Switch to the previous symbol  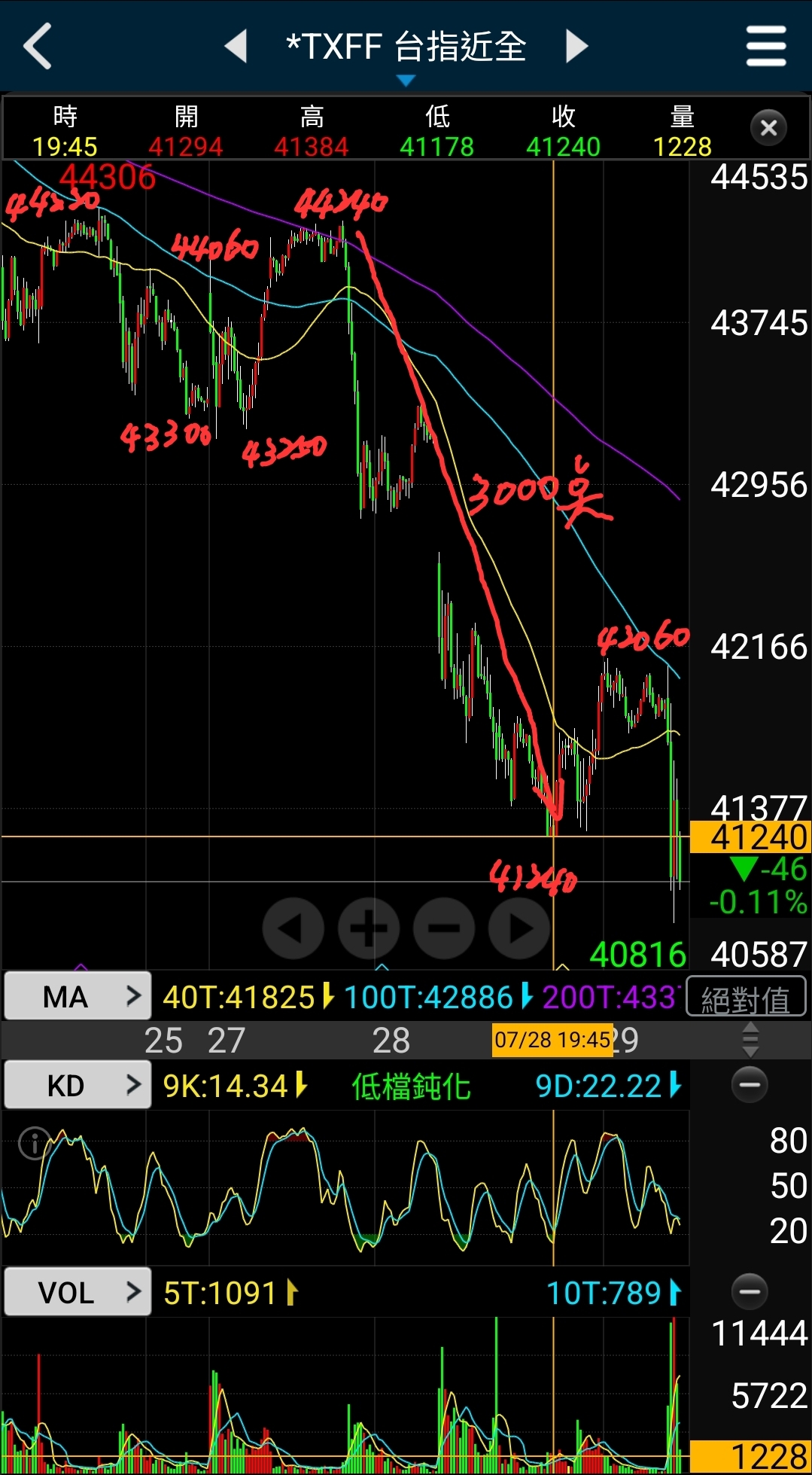pos(236,46)
